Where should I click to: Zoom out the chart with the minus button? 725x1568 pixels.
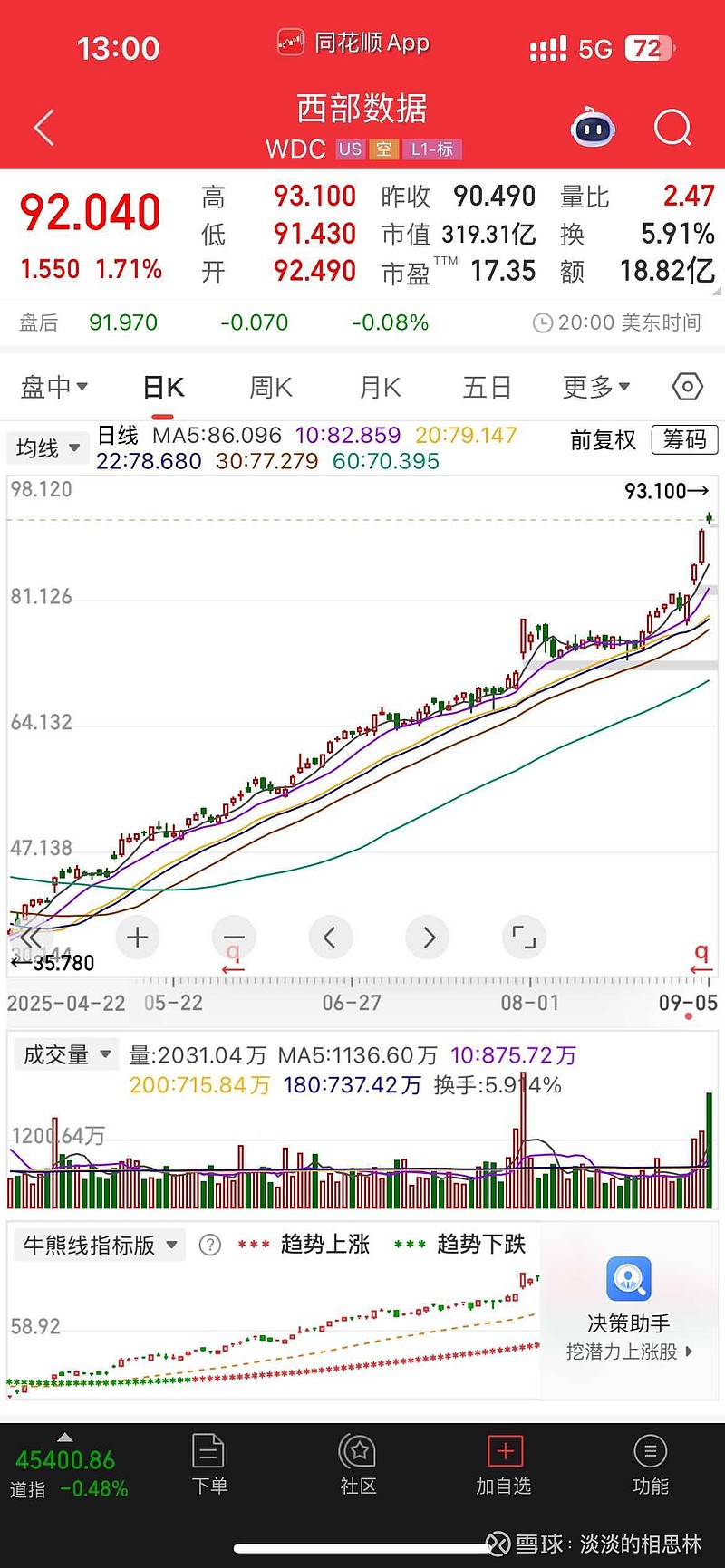[x=234, y=938]
